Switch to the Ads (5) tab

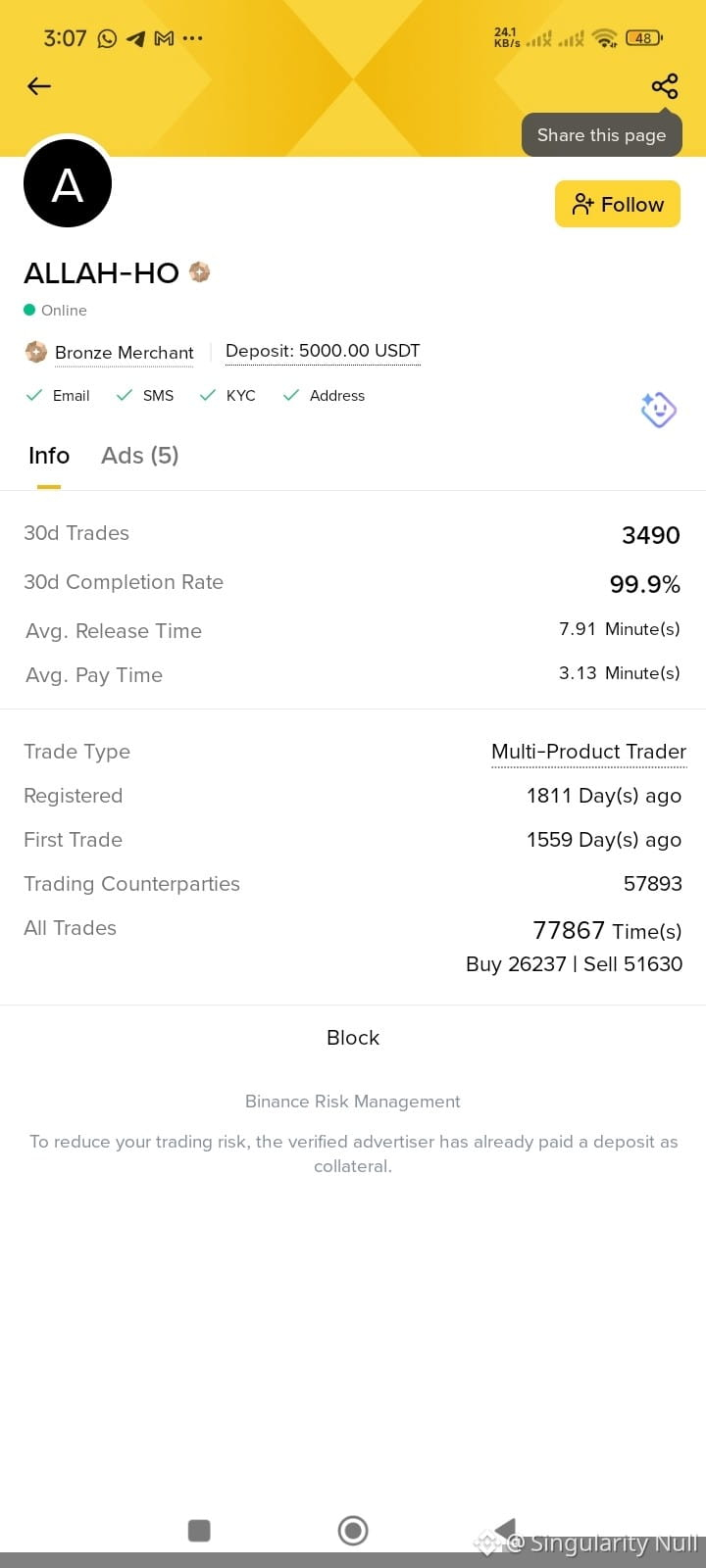(x=140, y=456)
